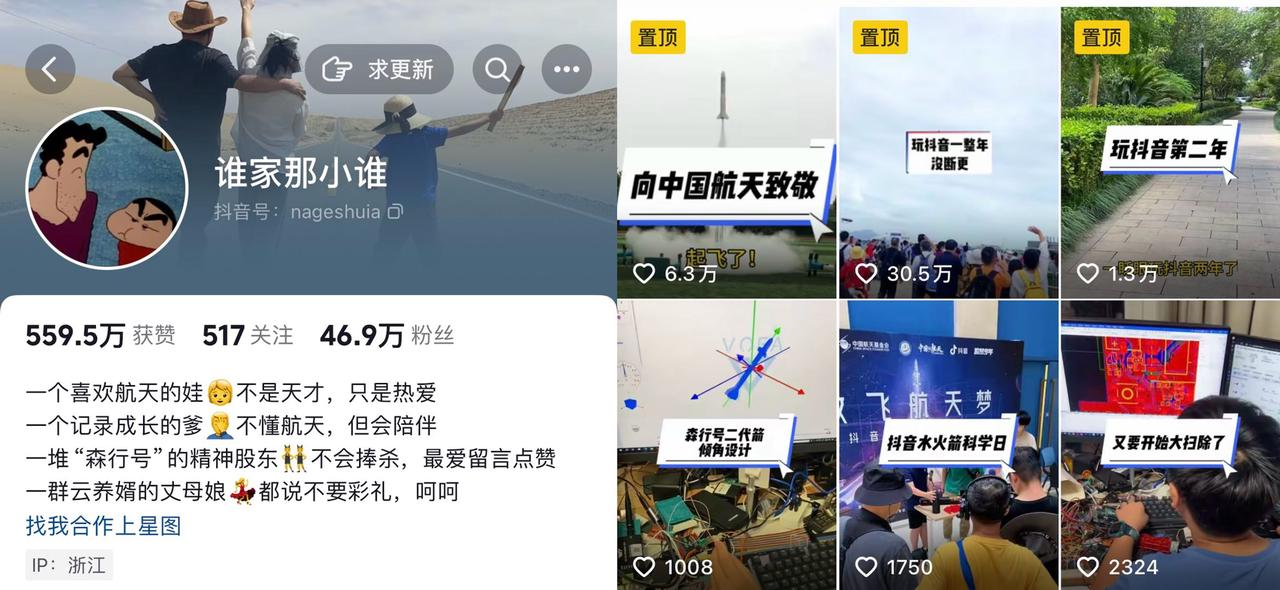Tap the 求更新 button

[x=379, y=69]
